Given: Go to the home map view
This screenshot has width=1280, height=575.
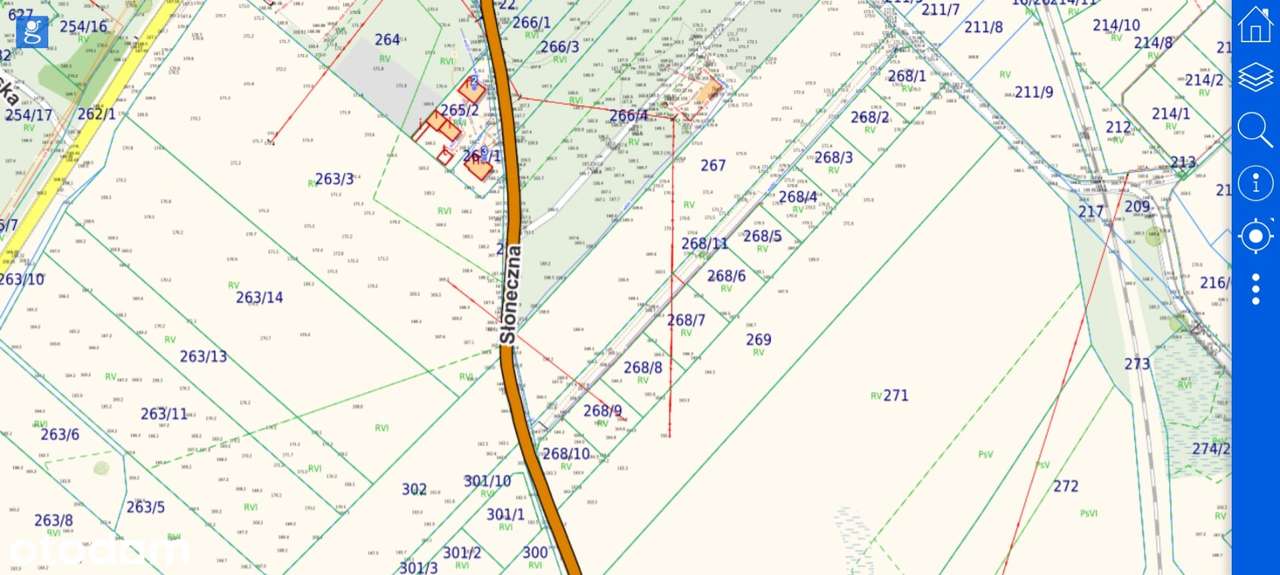Looking at the screenshot, I should click(x=1255, y=24).
